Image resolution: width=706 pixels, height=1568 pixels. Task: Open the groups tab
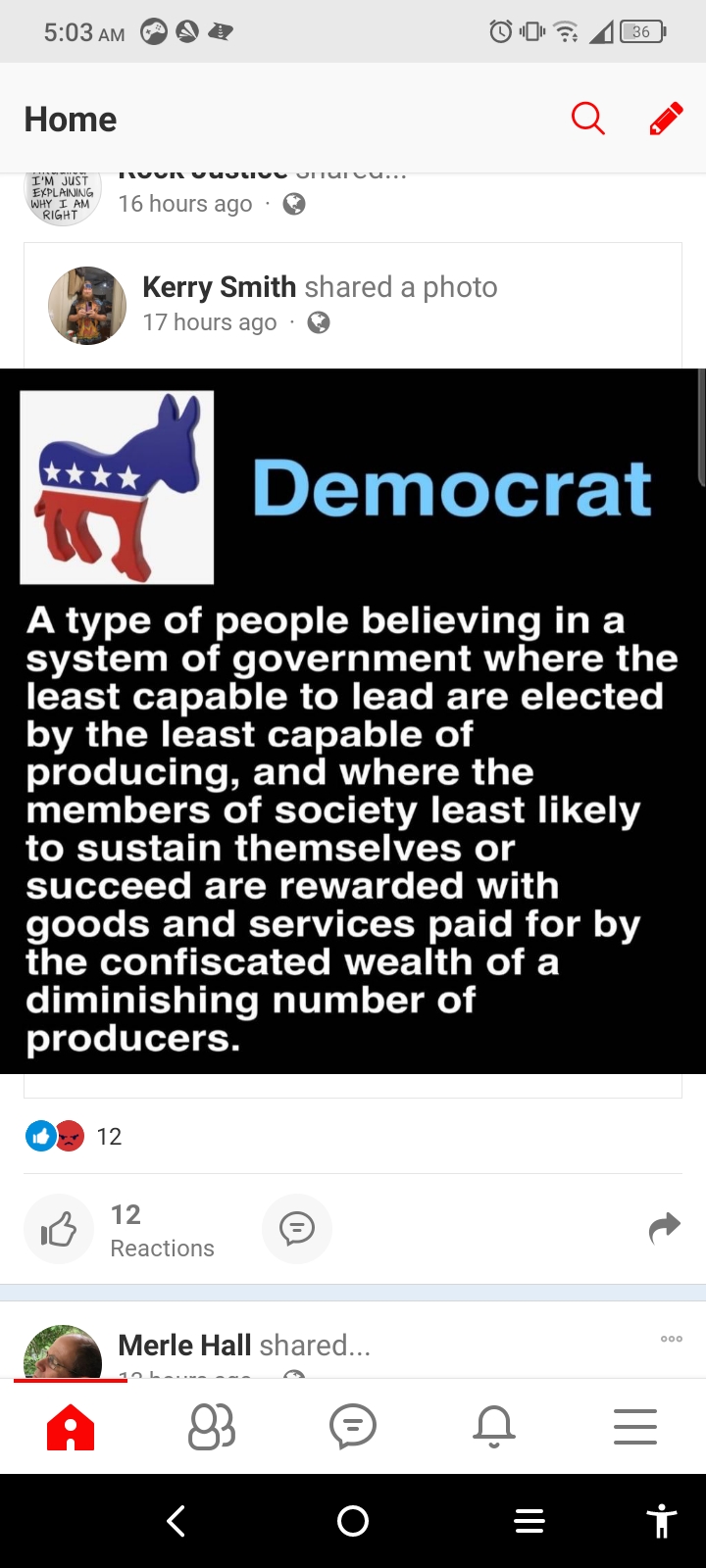click(212, 1426)
